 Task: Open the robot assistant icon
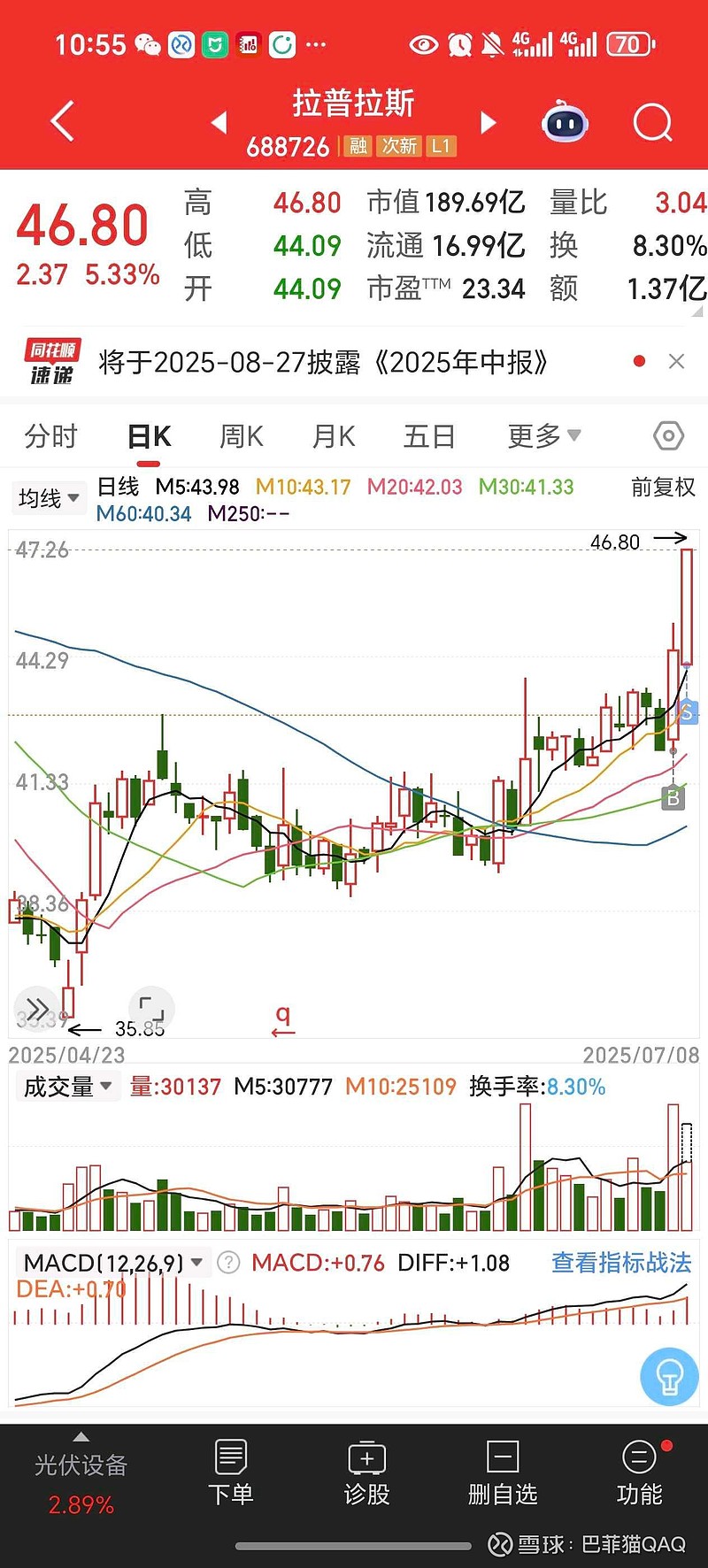tap(566, 122)
